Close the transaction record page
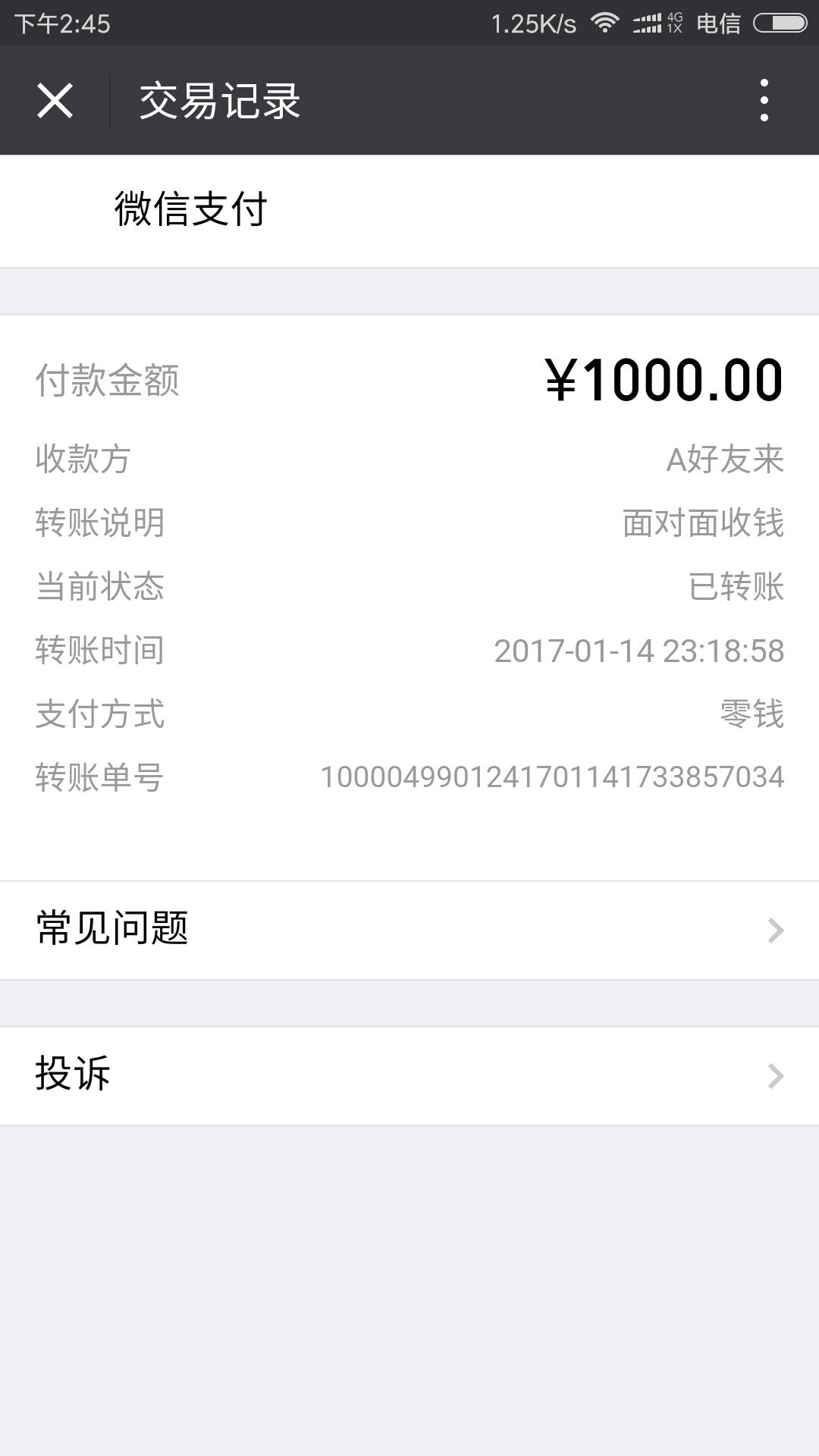The height and width of the screenshot is (1456, 819). pos(55,101)
